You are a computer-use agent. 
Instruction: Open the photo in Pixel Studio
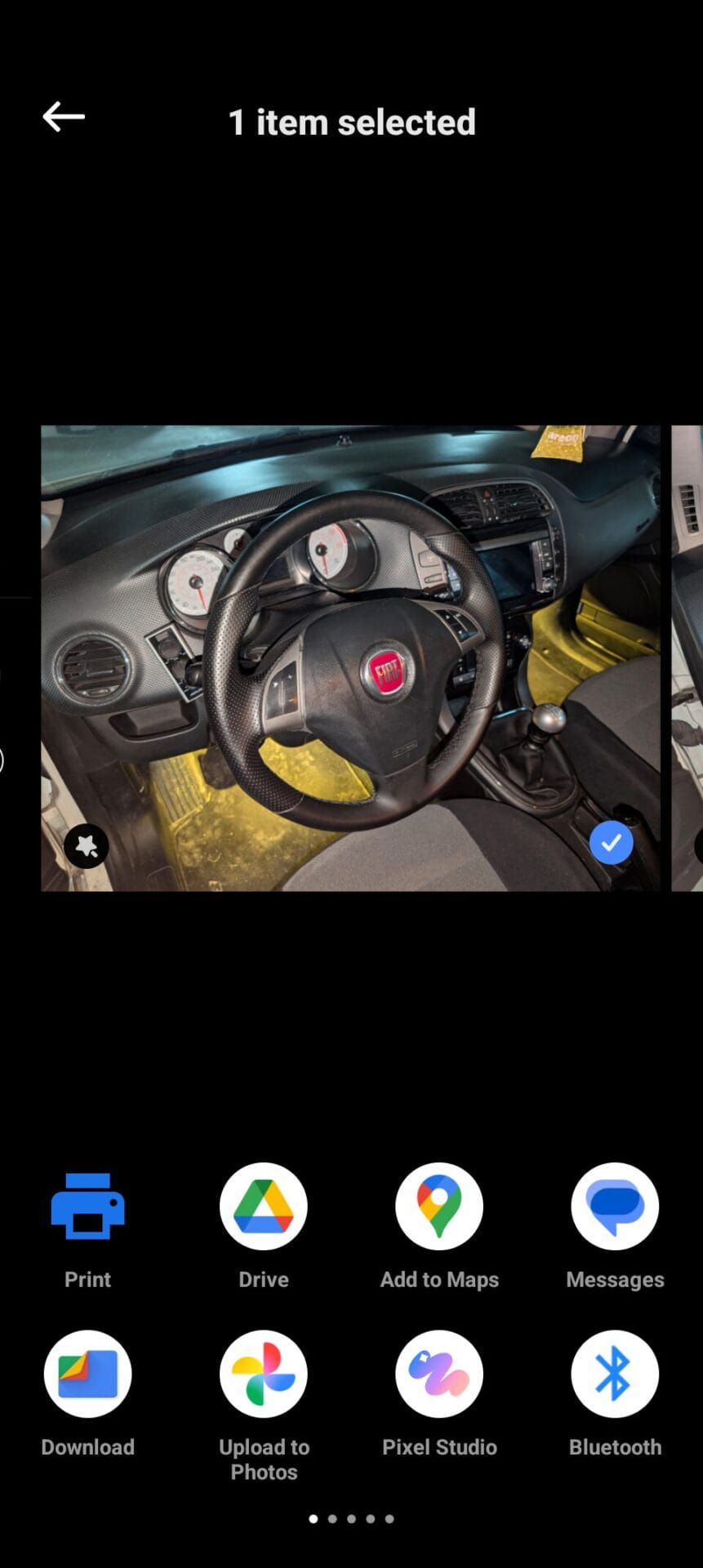[439, 1374]
